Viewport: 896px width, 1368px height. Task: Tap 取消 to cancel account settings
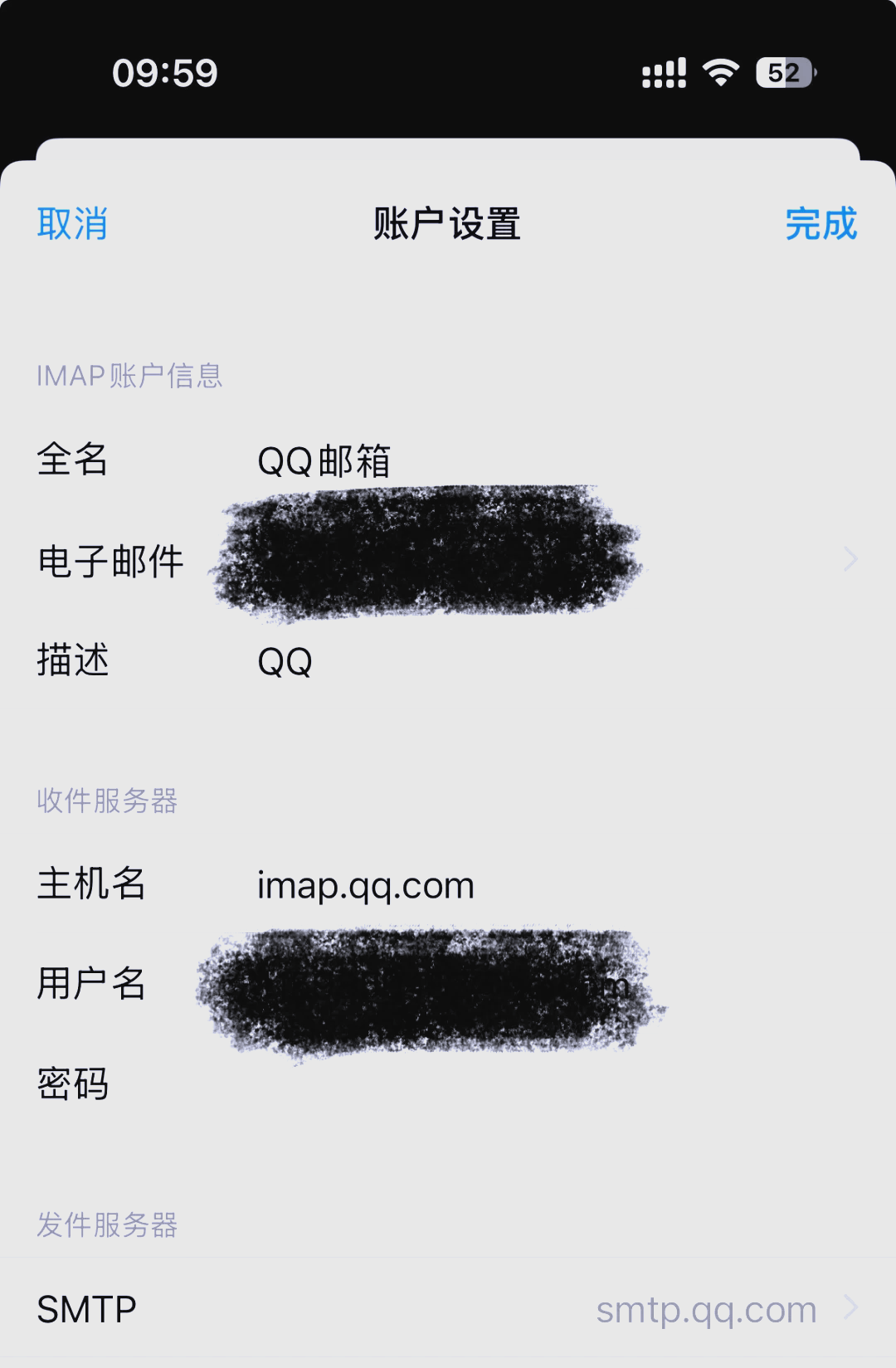point(72,224)
